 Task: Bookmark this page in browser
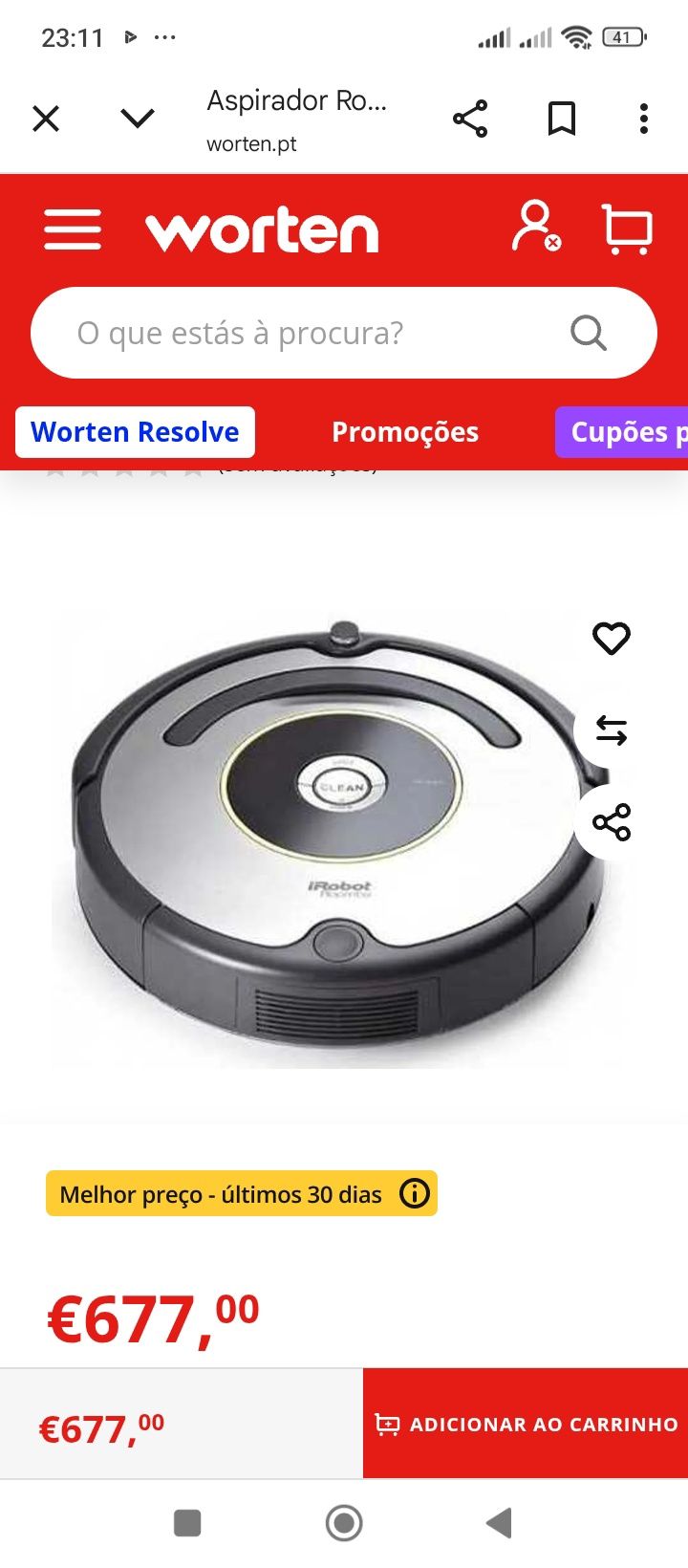pyautogui.click(x=562, y=119)
